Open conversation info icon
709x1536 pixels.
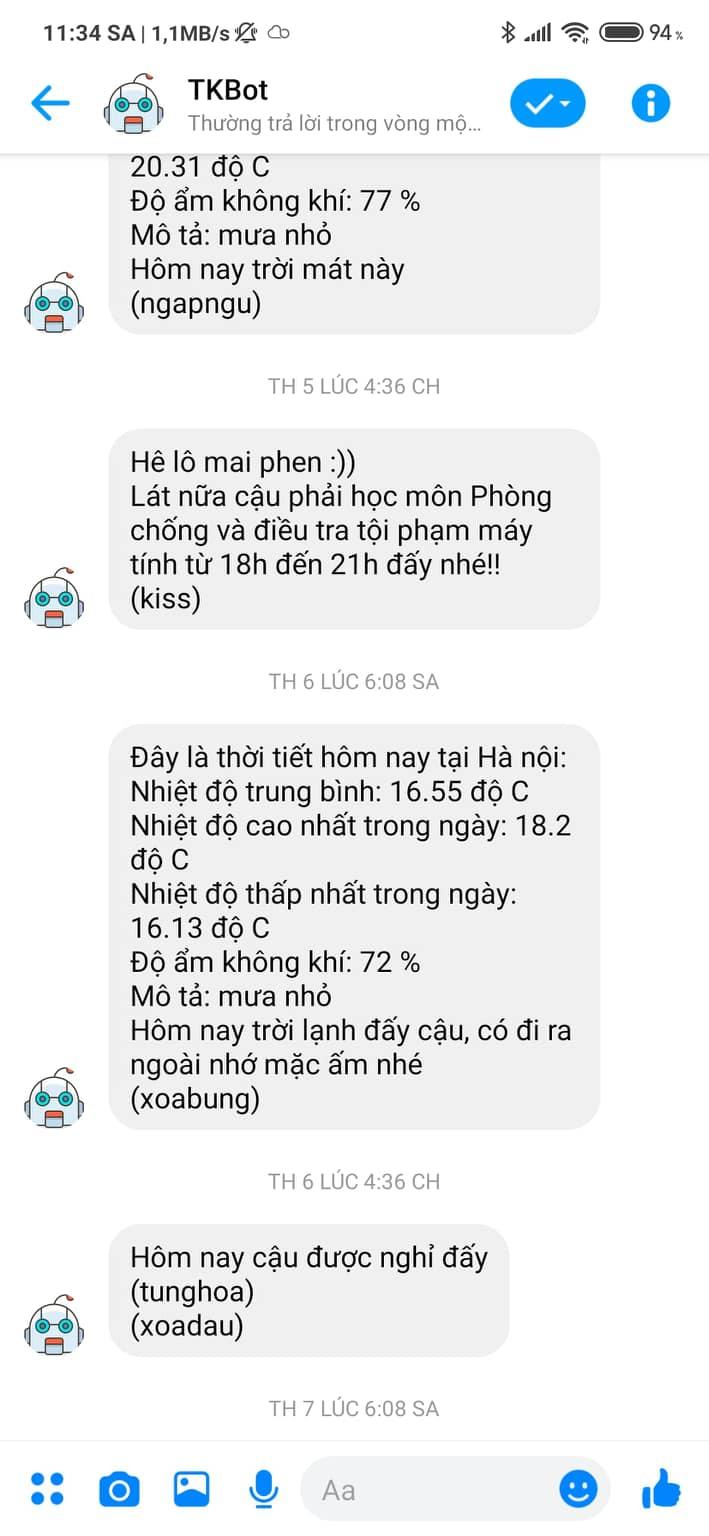coord(650,103)
